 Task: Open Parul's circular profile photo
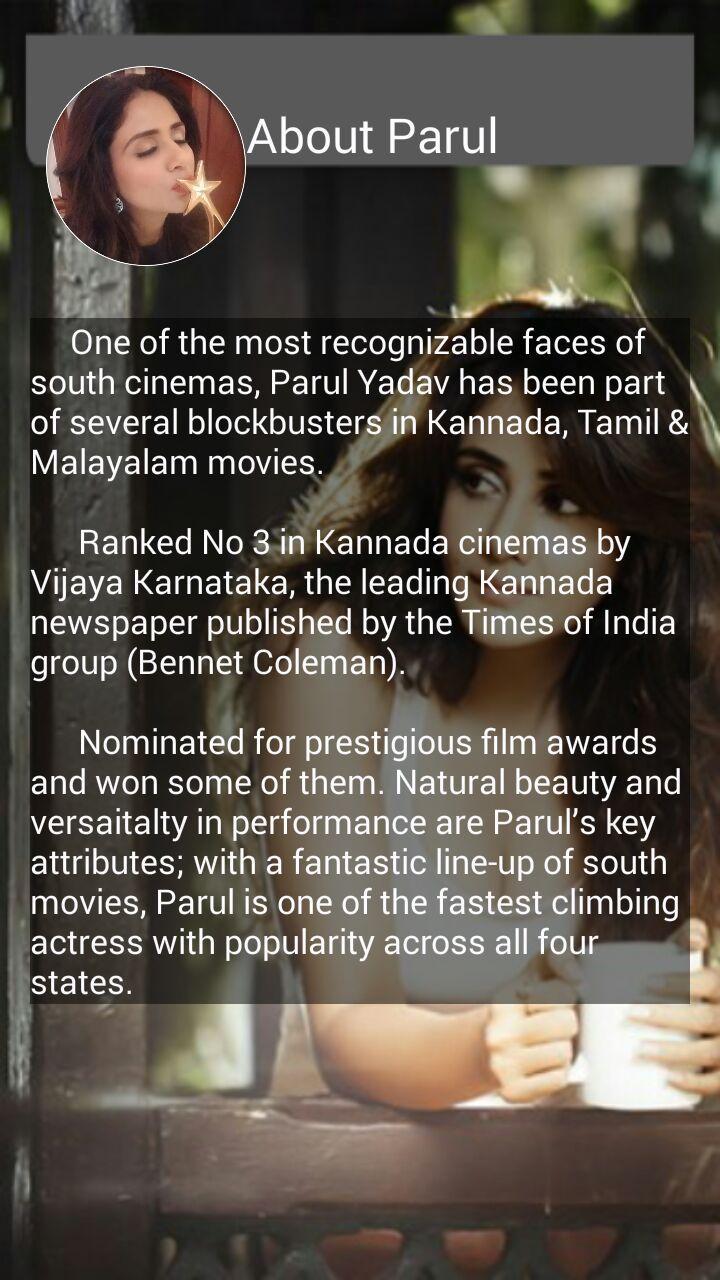coord(146,166)
